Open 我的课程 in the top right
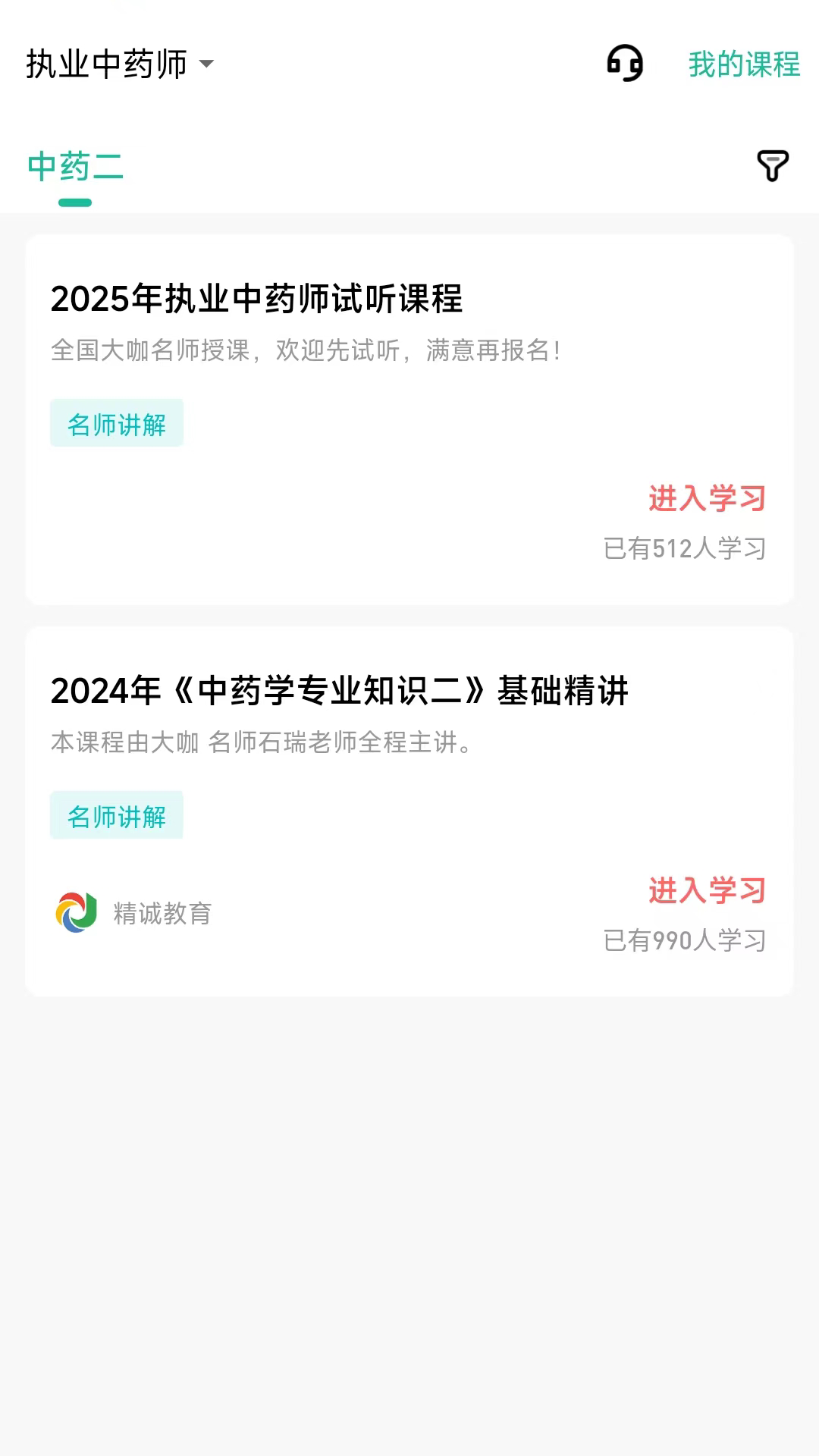The height and width of the screenshot is (1456, 819). tap(743, 67)
